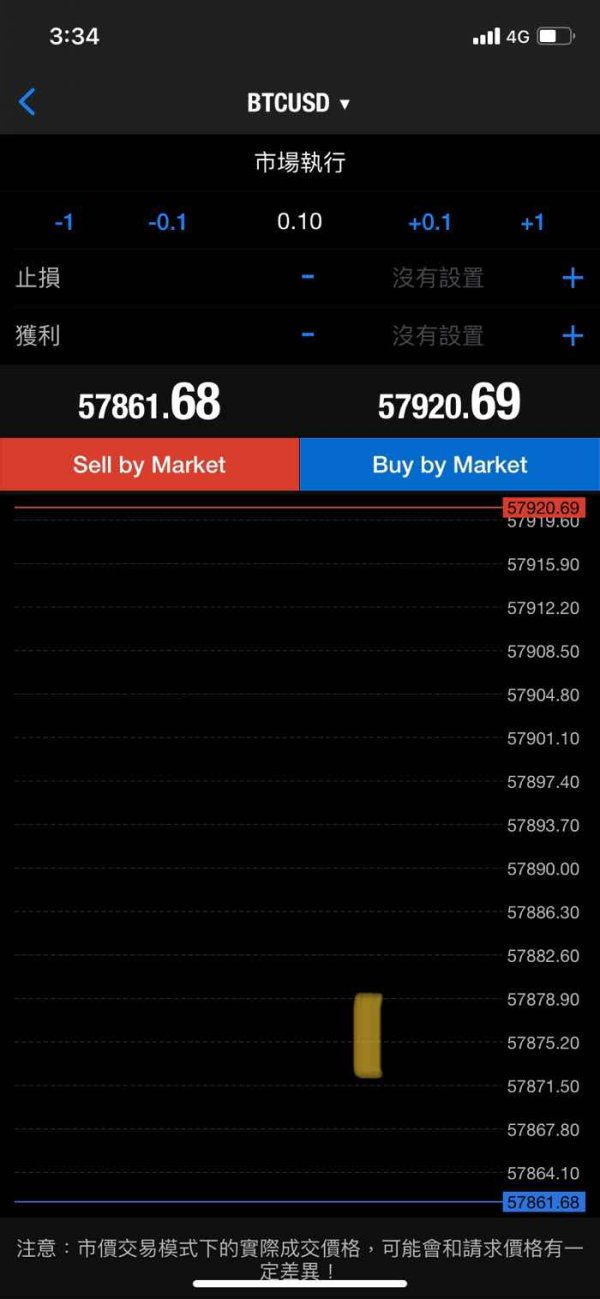Tap the minus next to 獲利
600x1299 pixels.
(307, 335)
